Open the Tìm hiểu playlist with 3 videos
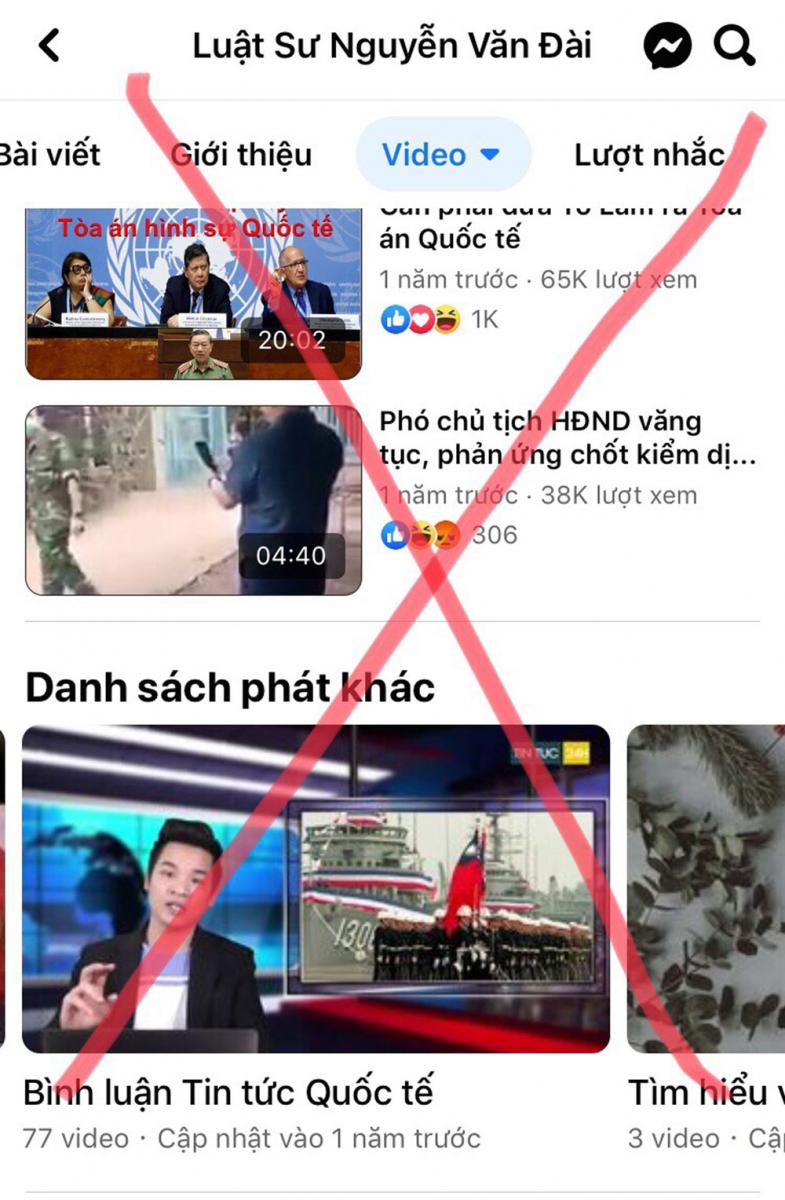 [705, 888]
